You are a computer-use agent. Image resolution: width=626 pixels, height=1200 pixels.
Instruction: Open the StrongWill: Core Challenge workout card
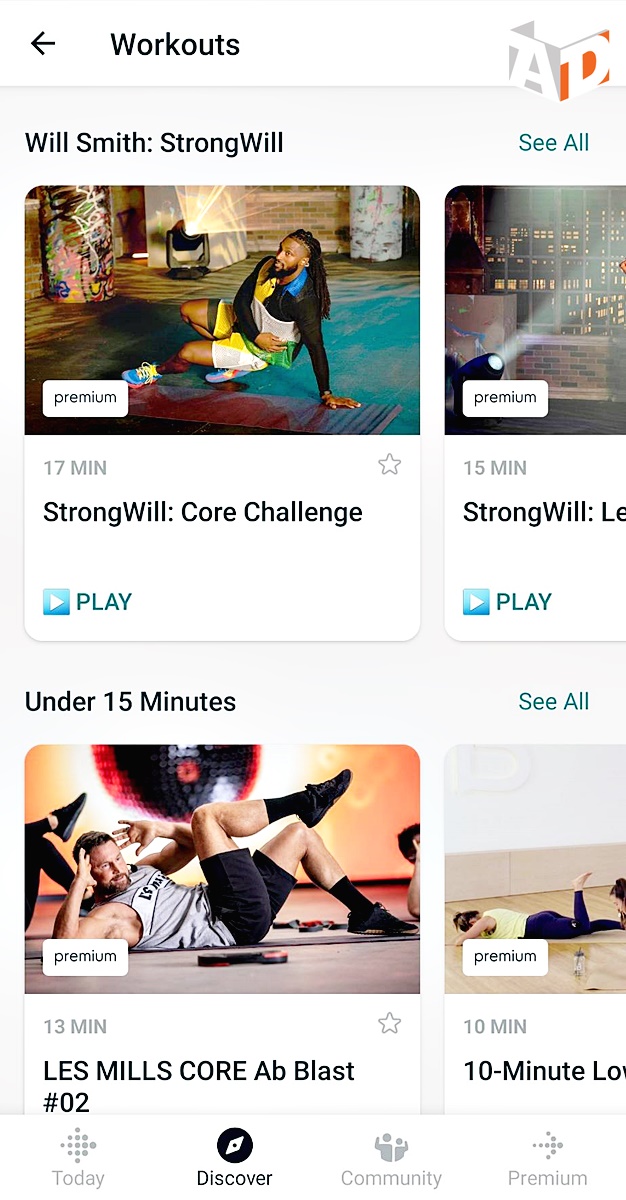pyautogui.click(x=222, y=311)
